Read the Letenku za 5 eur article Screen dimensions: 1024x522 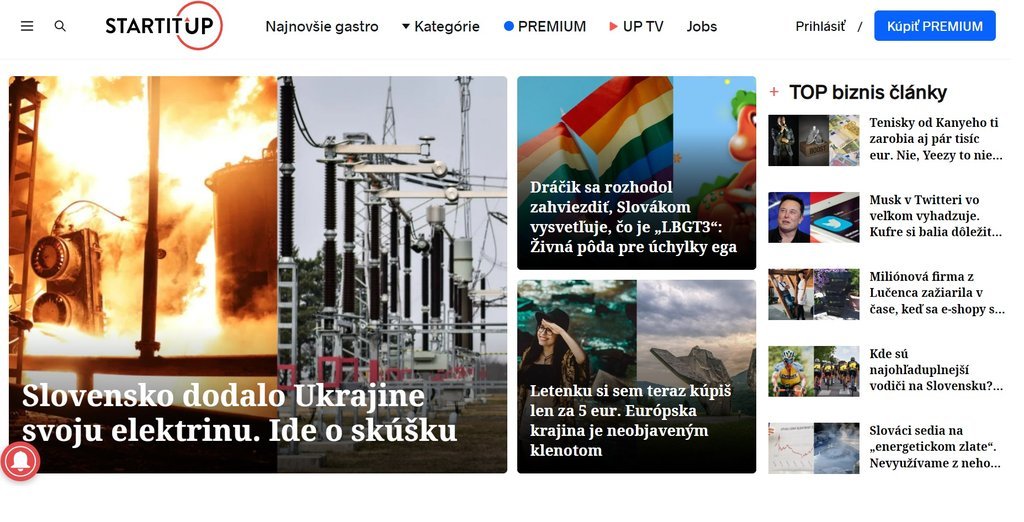pos(630,420)
